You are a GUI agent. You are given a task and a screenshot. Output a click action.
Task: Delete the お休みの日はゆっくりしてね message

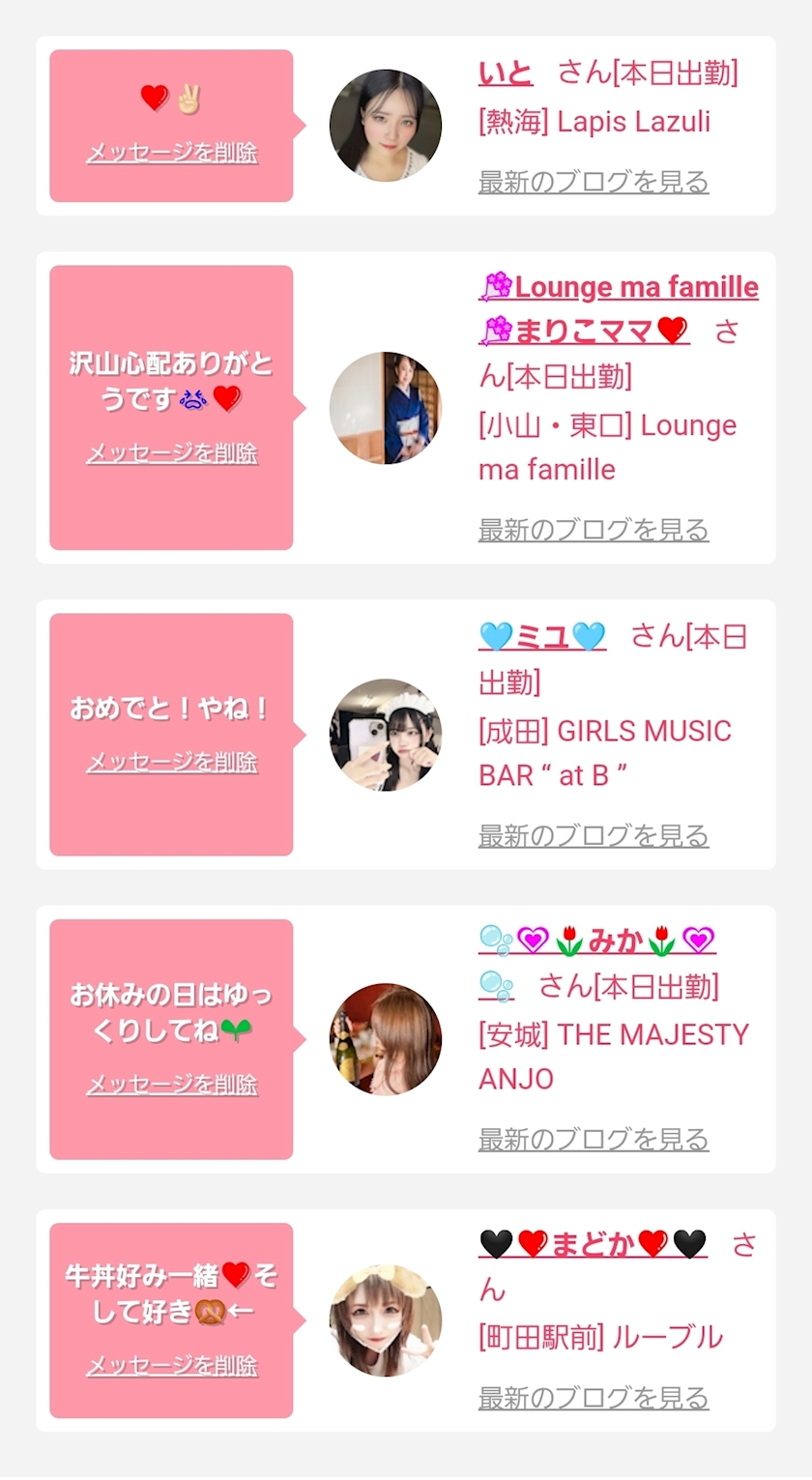[172, 1085]
